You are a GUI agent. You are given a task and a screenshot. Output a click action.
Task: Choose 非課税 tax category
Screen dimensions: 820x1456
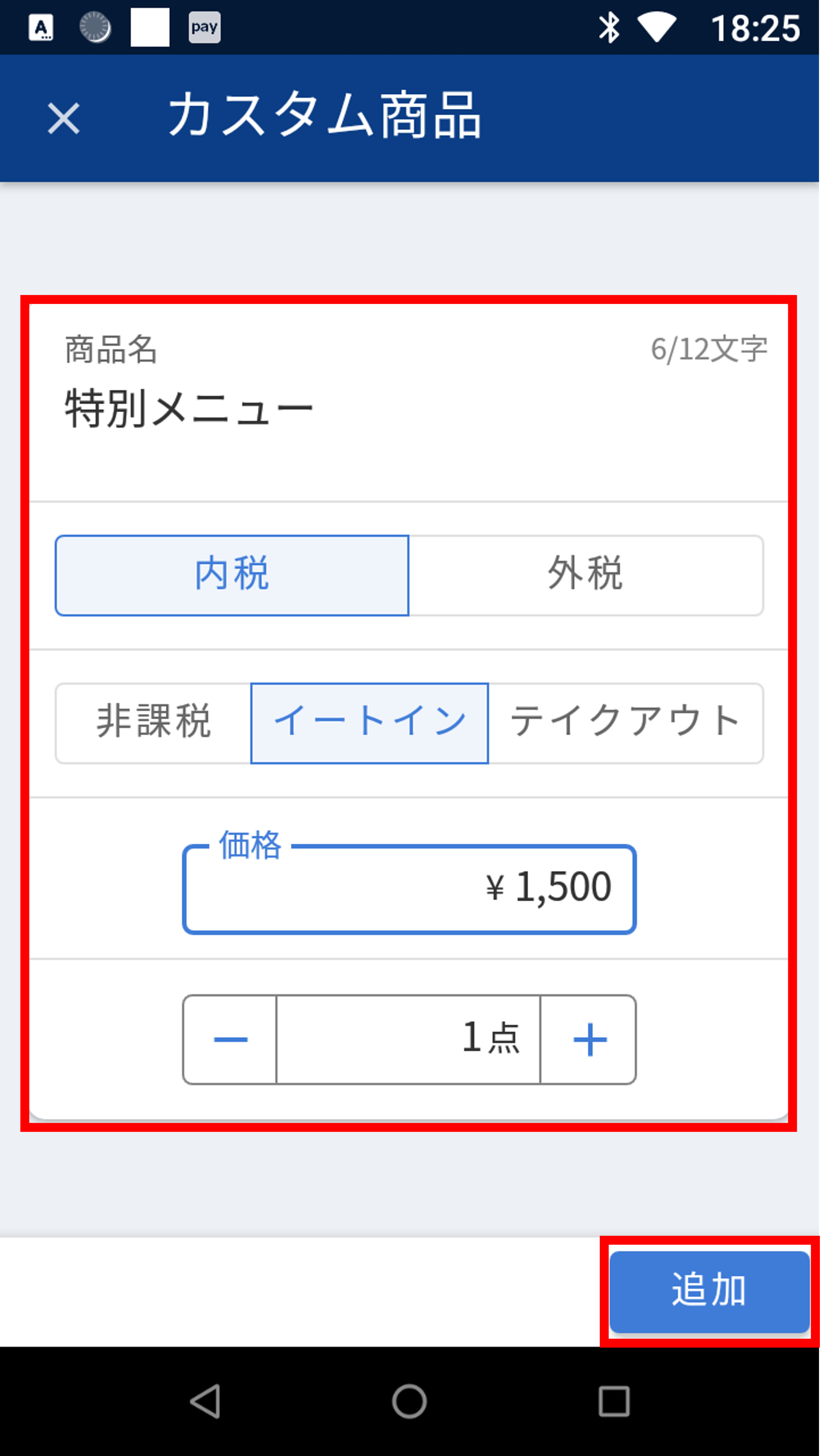click(153, 722)
